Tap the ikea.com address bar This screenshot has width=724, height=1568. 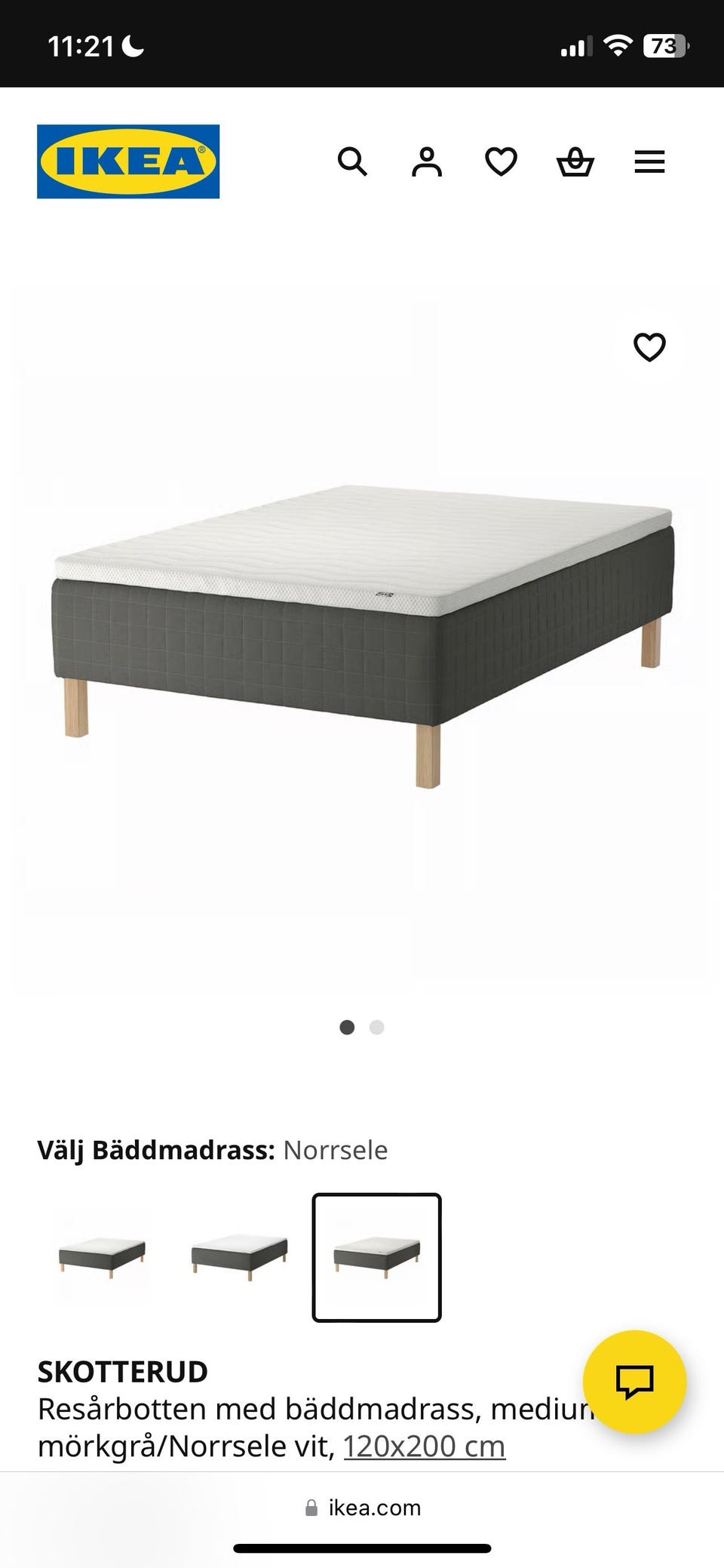pyautogui.click(x=364, y=1508)
